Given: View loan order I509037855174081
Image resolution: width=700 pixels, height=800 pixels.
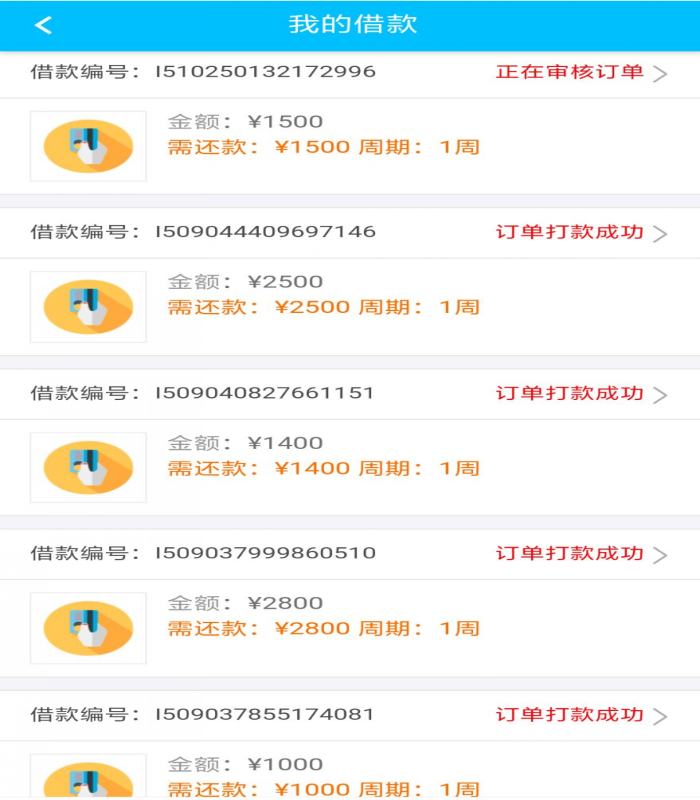Looking at the screenshot, I should (581, 715).
